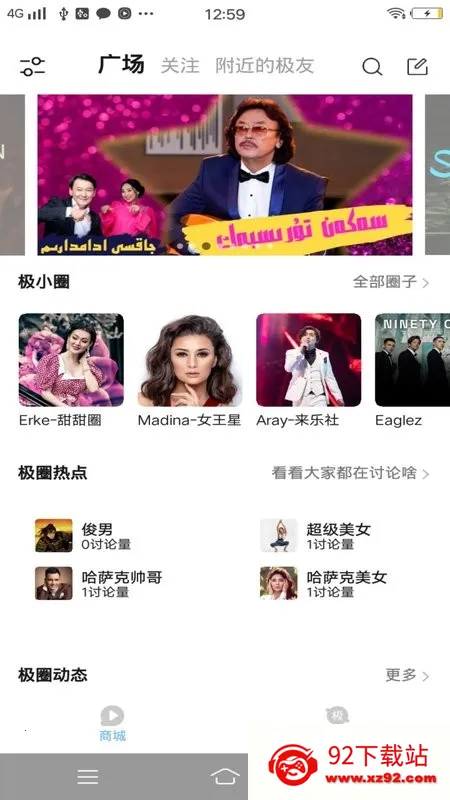Open 看看大家都在讨论啥 link
The image size is (450, 800).
tap(350, 473)
